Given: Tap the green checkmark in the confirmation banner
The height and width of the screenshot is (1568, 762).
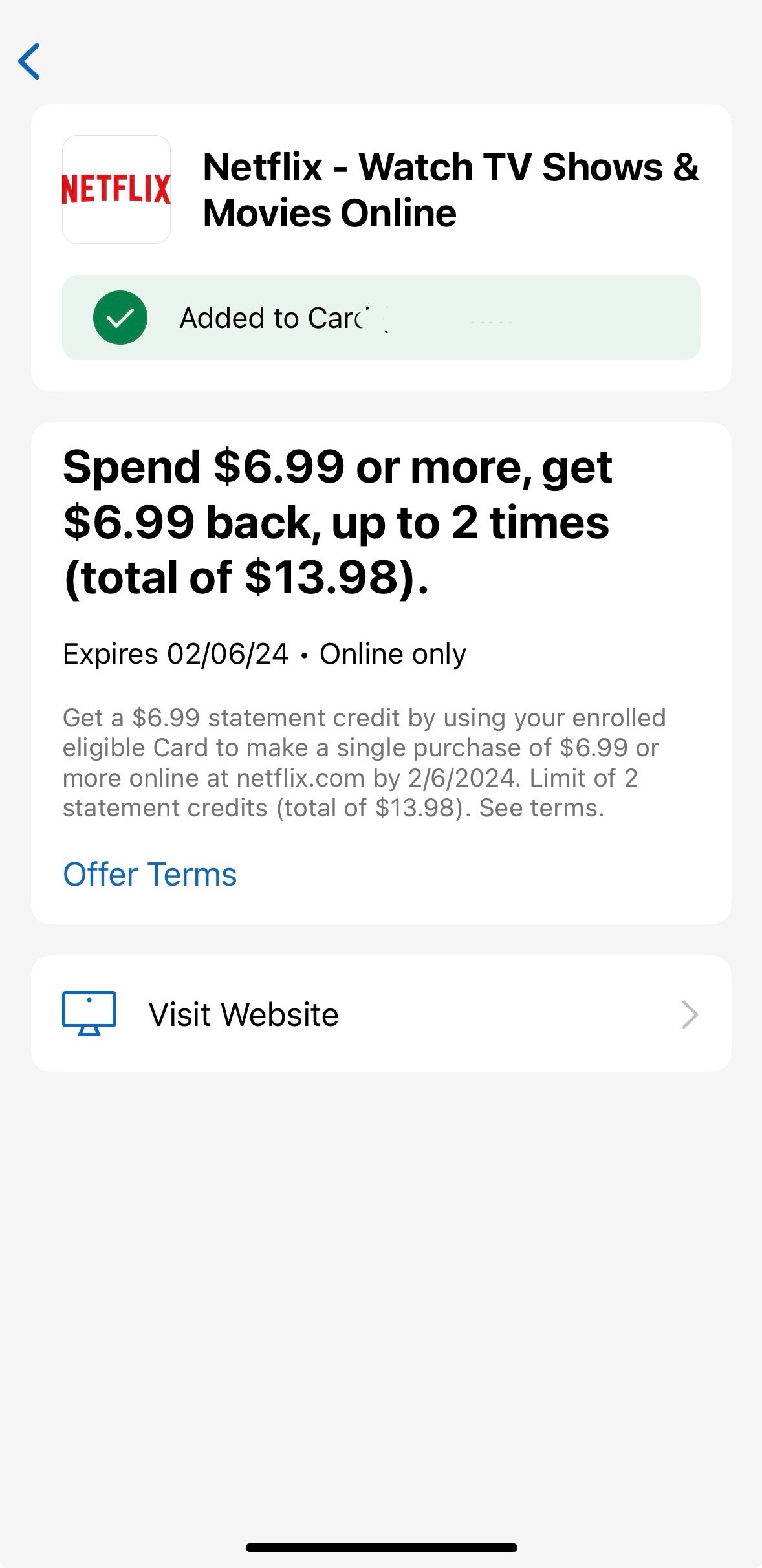Looking at the screenshot, I should coord(120,318).
